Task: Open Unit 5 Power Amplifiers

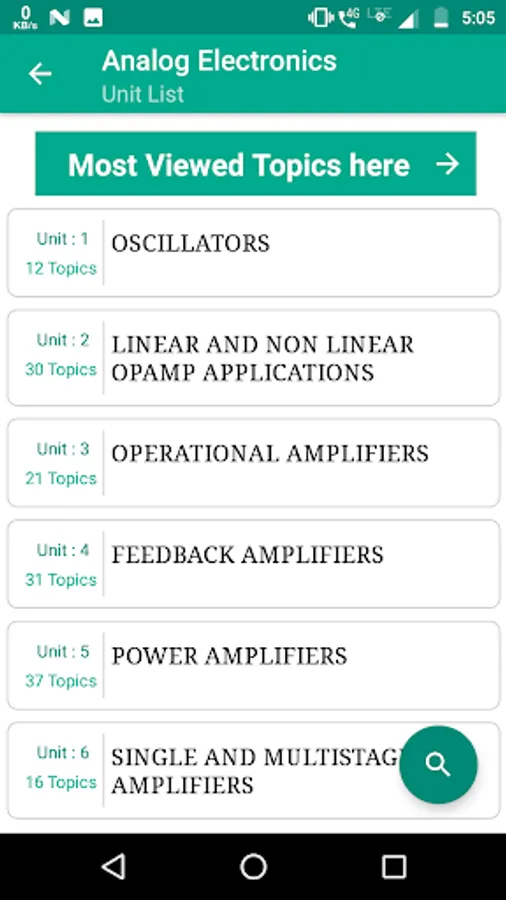Action: (254, 665)
